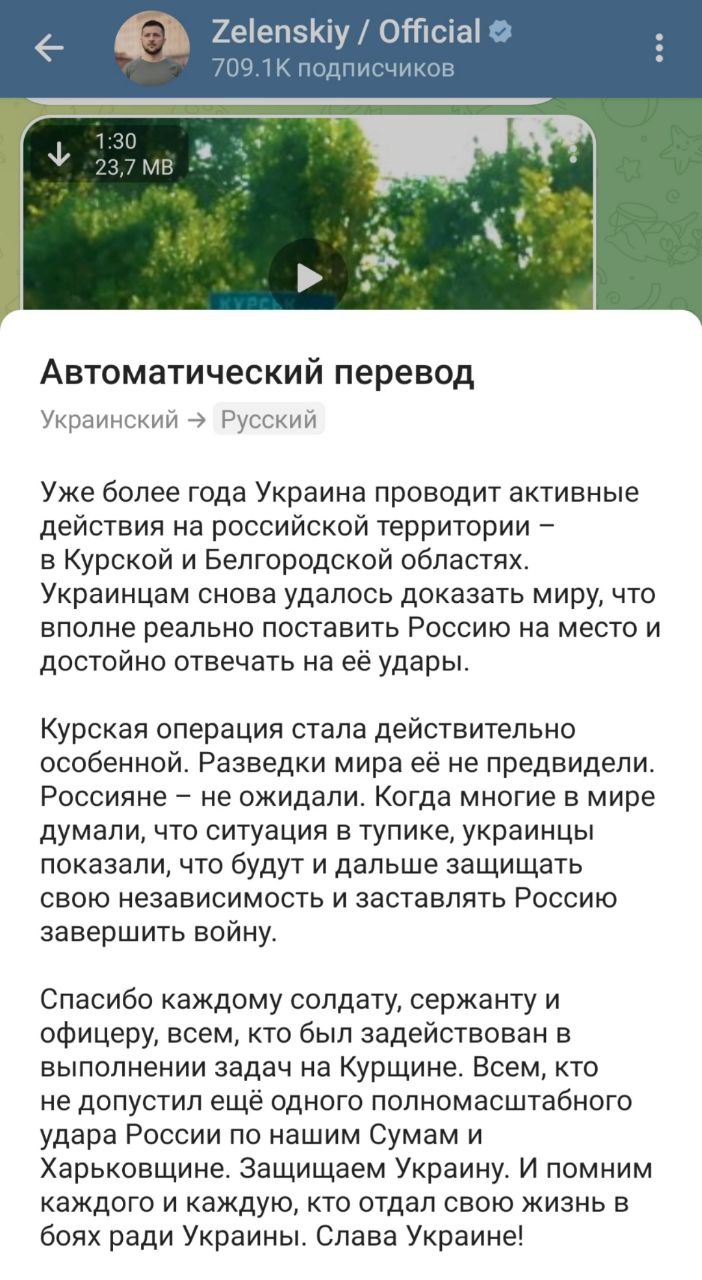
Task: Go back using the header arrow
Action: pyautogui.click(x=48, y=48)
